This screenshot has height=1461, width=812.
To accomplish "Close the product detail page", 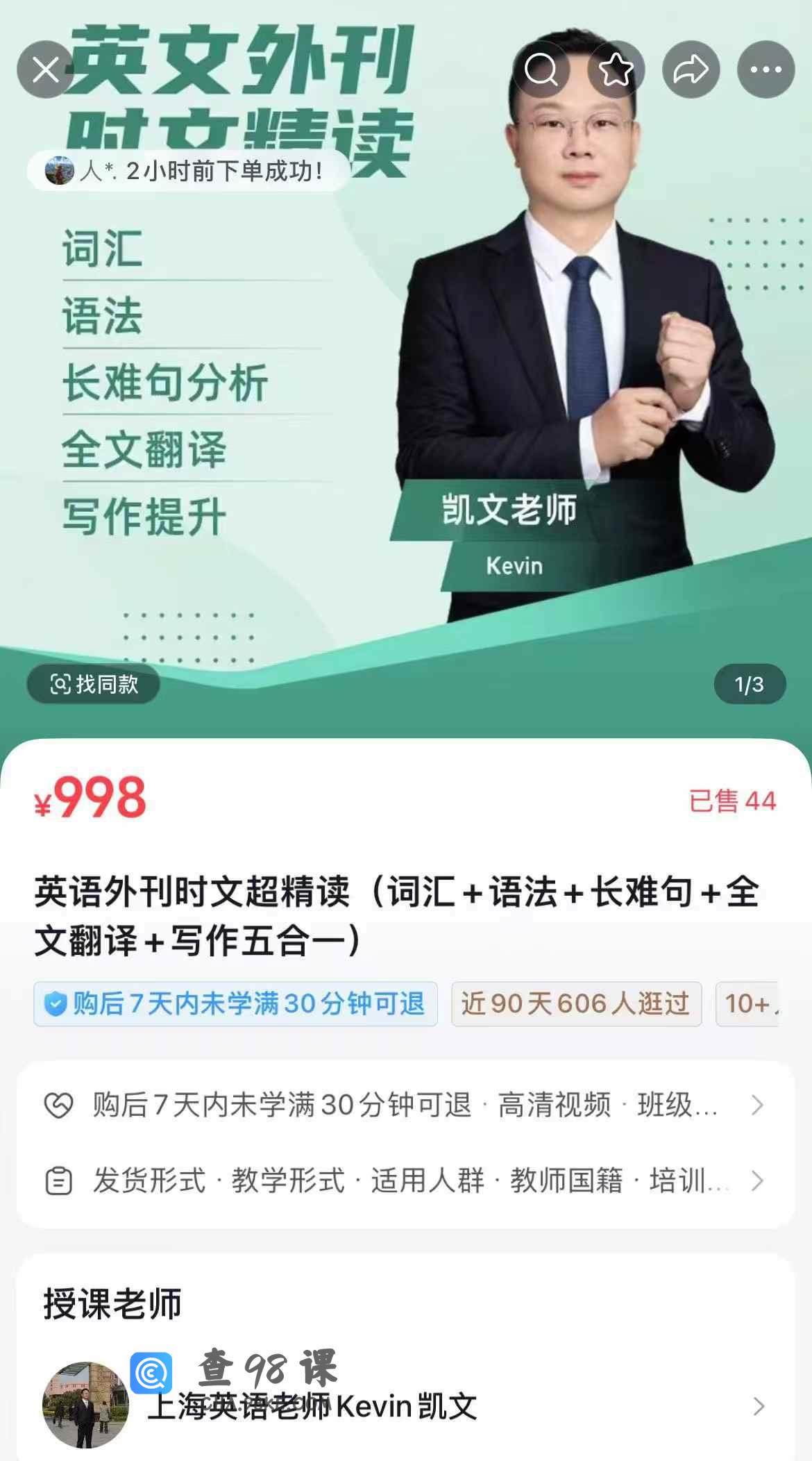I will click(x=46, y=69).
